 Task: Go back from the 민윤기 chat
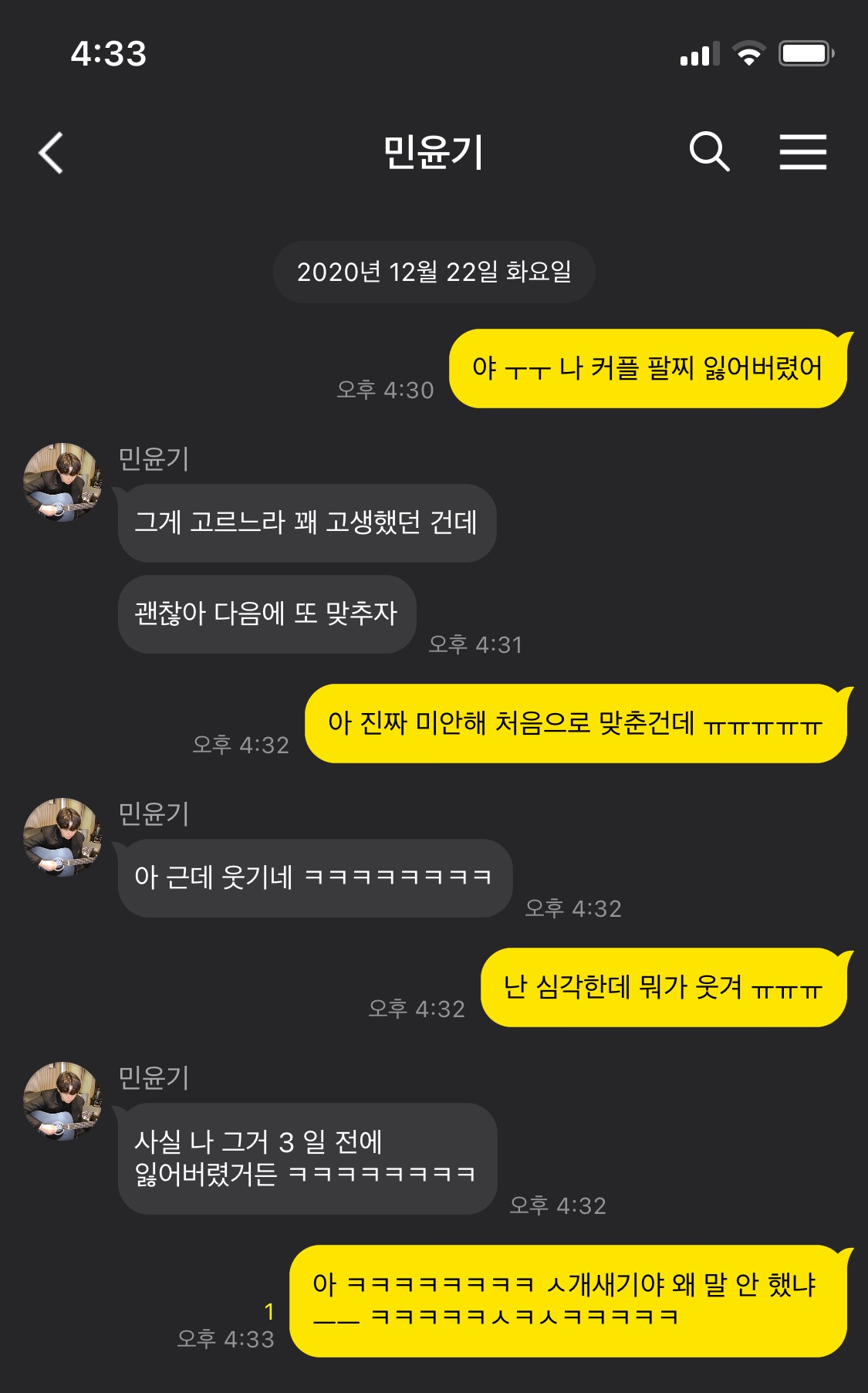(x=51, y=152)
